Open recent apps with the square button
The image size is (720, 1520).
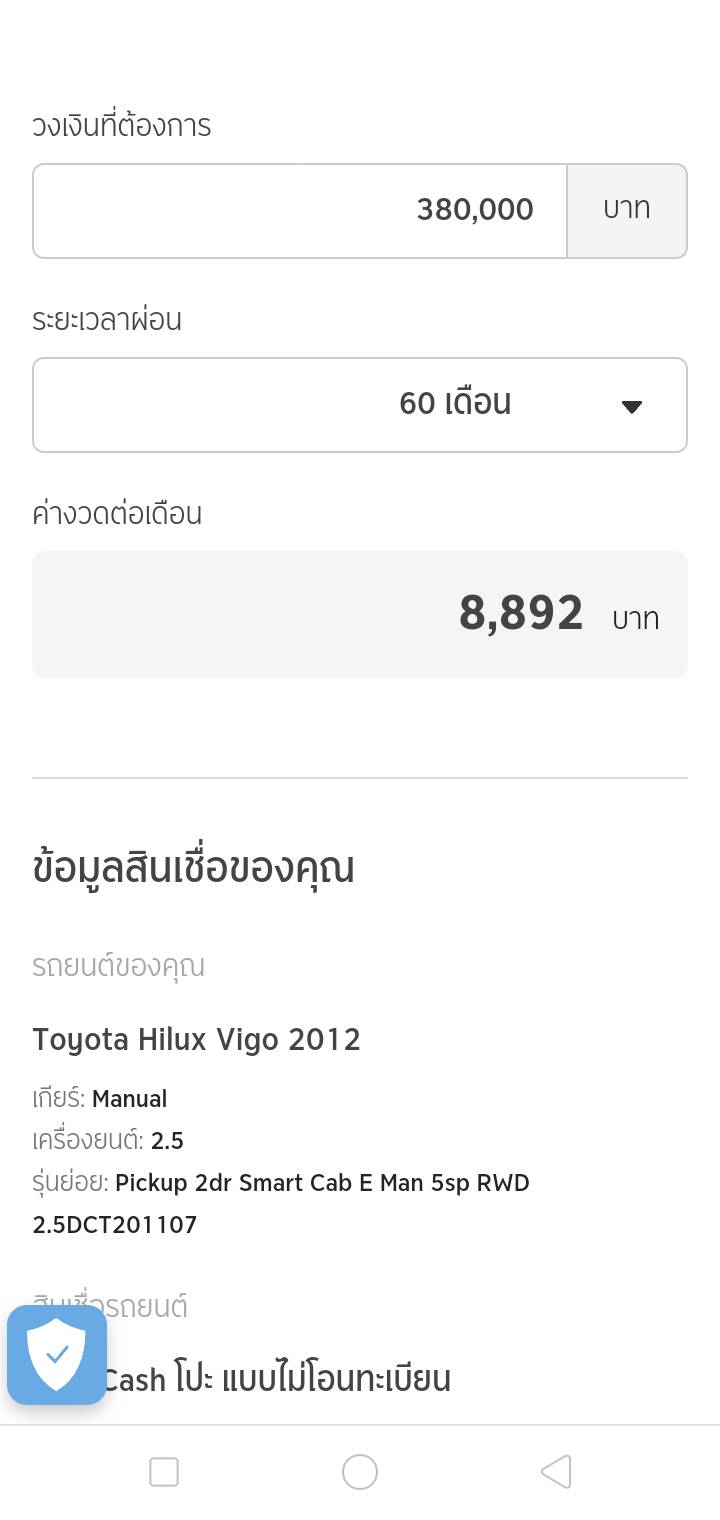tap(164, 1472)
